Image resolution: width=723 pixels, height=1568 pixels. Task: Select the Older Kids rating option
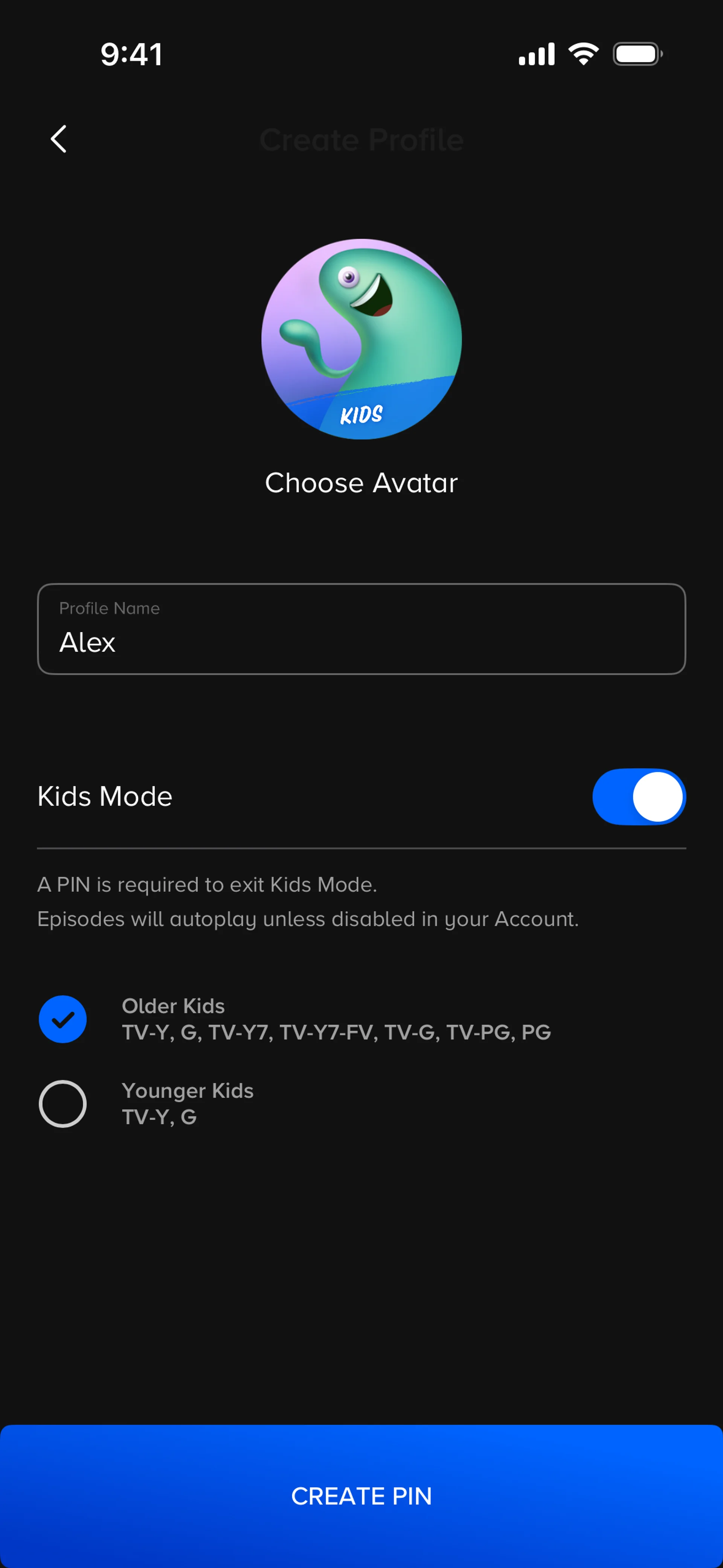point(63,1019)
